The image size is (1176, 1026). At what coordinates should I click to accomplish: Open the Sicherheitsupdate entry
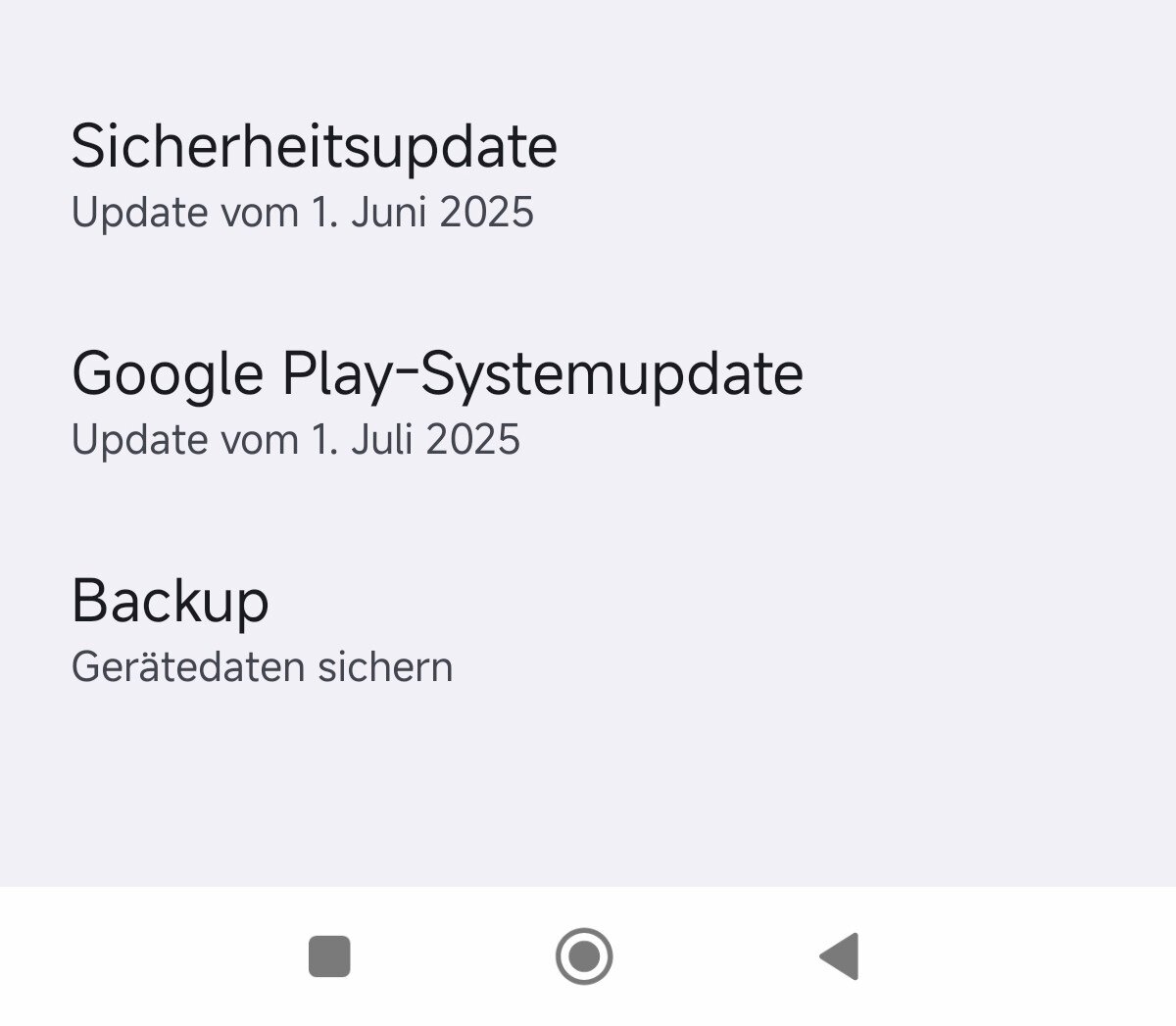(314, 176)
